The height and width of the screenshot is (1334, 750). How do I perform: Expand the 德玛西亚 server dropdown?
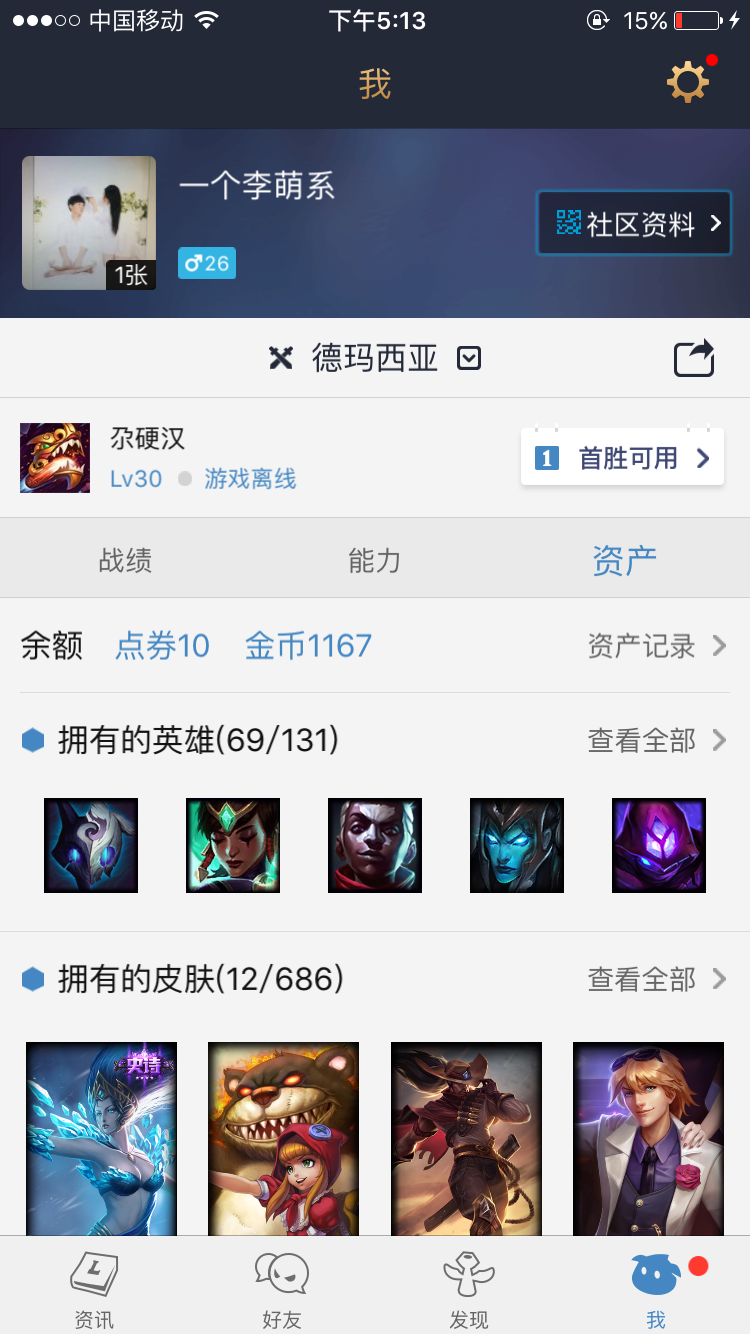pyautogui.click(x=469, y=358)
